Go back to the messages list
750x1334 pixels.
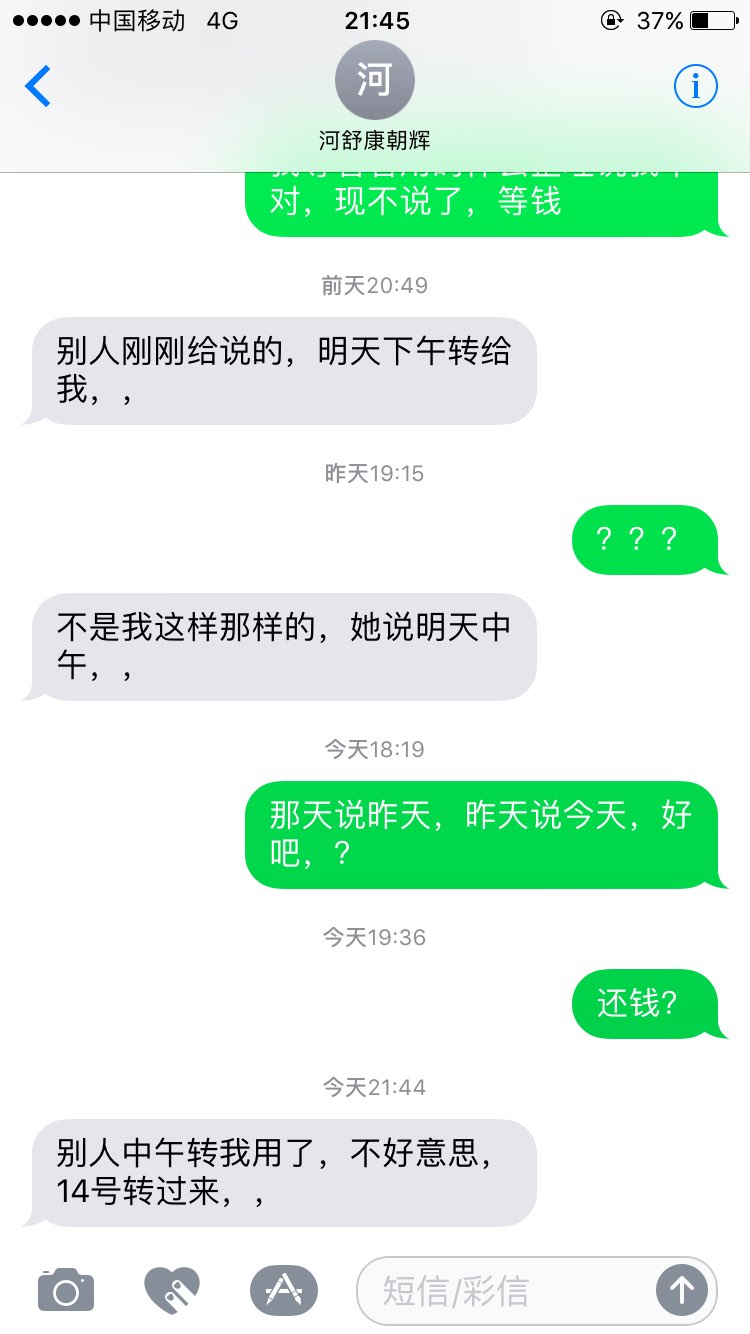[x=38, y=87]
